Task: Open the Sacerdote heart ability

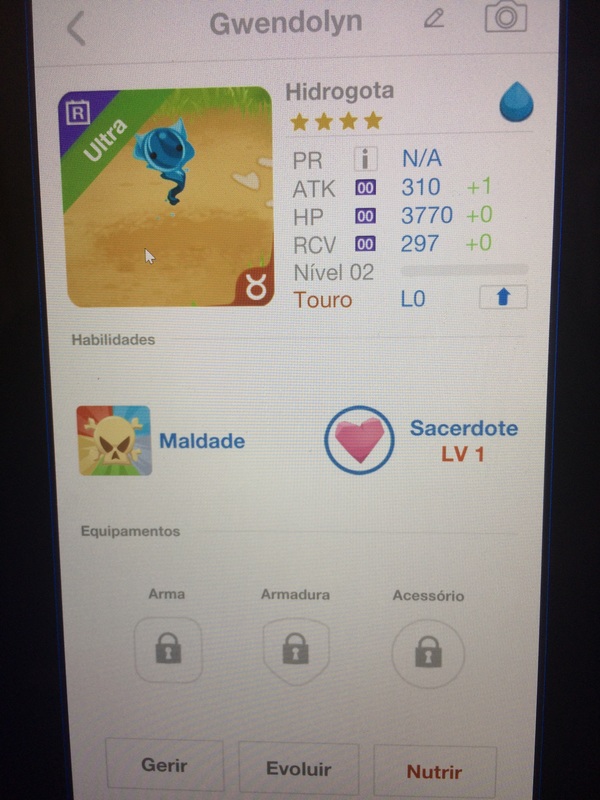Action: point(360,440)
